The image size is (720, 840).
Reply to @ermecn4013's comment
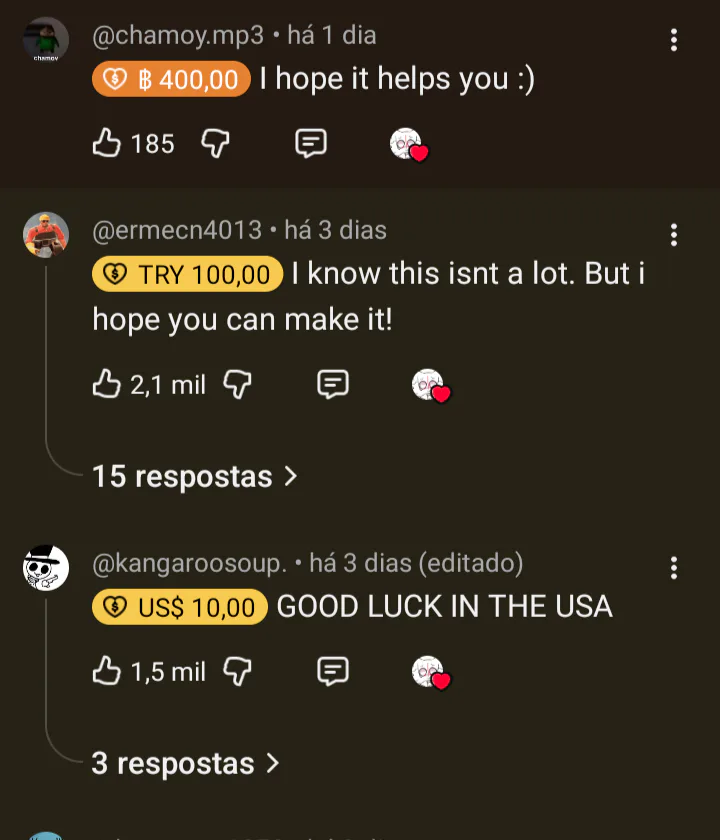[x=333, y=384]
